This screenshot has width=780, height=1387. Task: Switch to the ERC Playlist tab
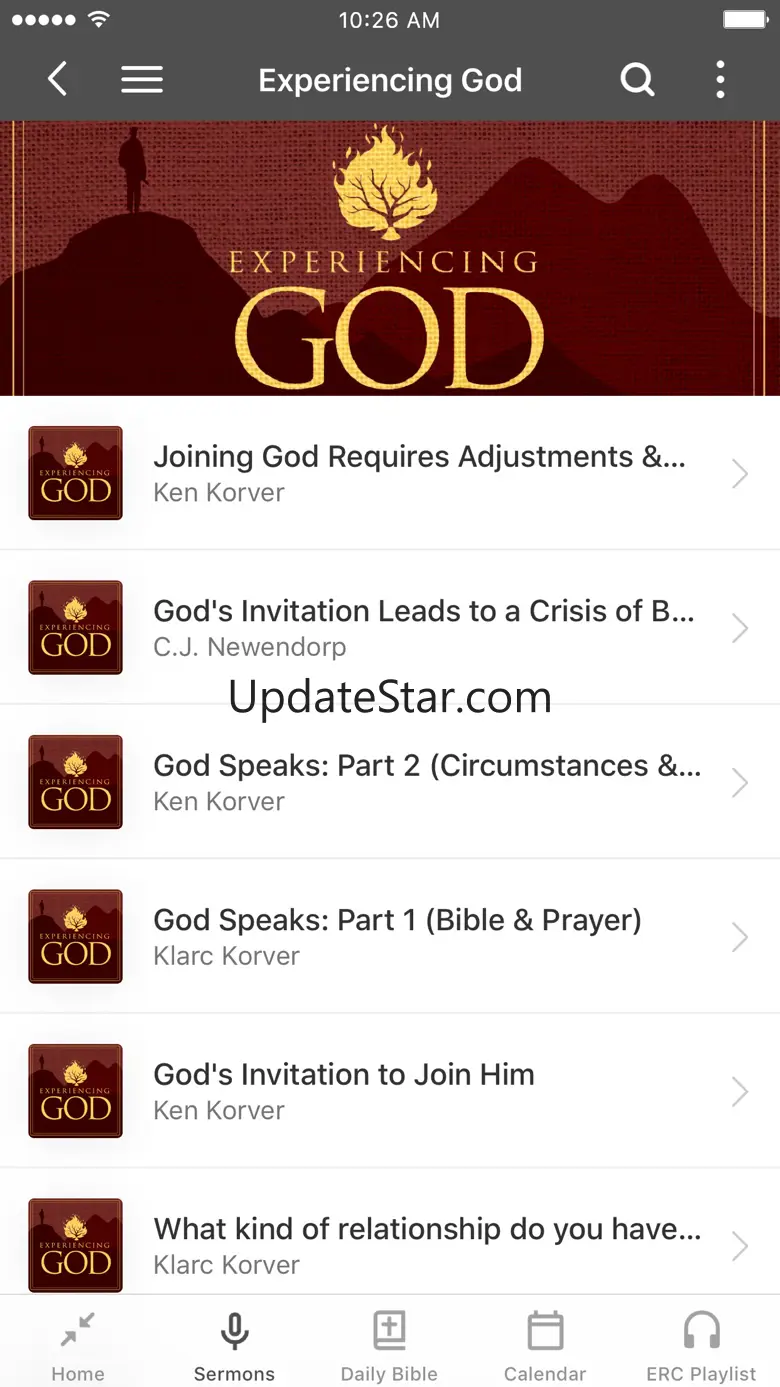(701, 1345)
